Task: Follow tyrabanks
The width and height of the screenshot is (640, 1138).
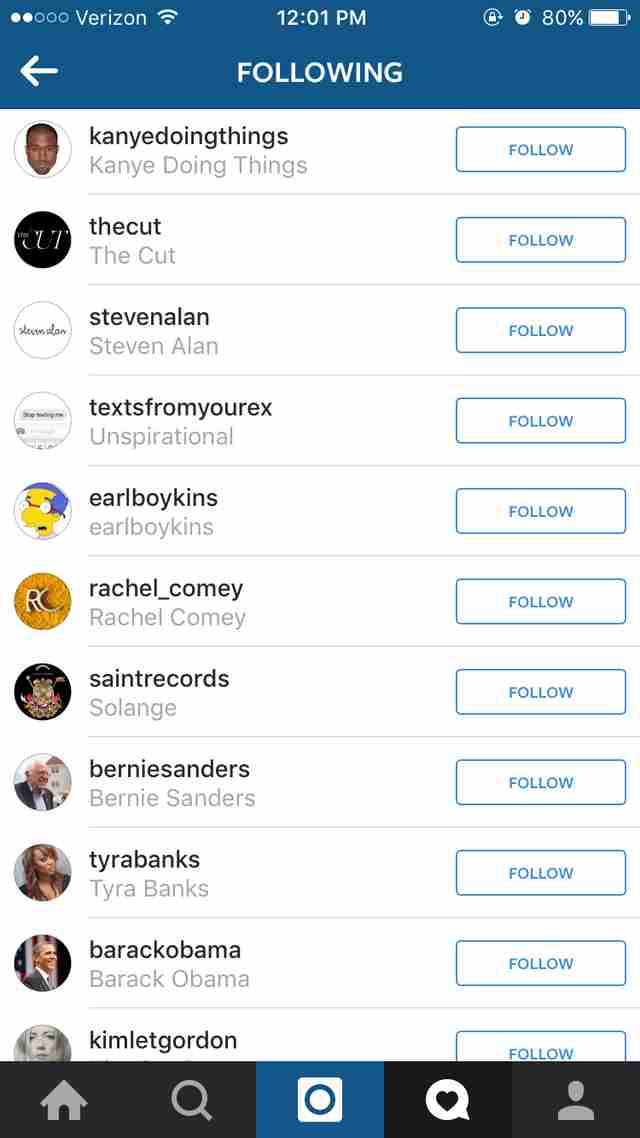Action: [541, 872]
